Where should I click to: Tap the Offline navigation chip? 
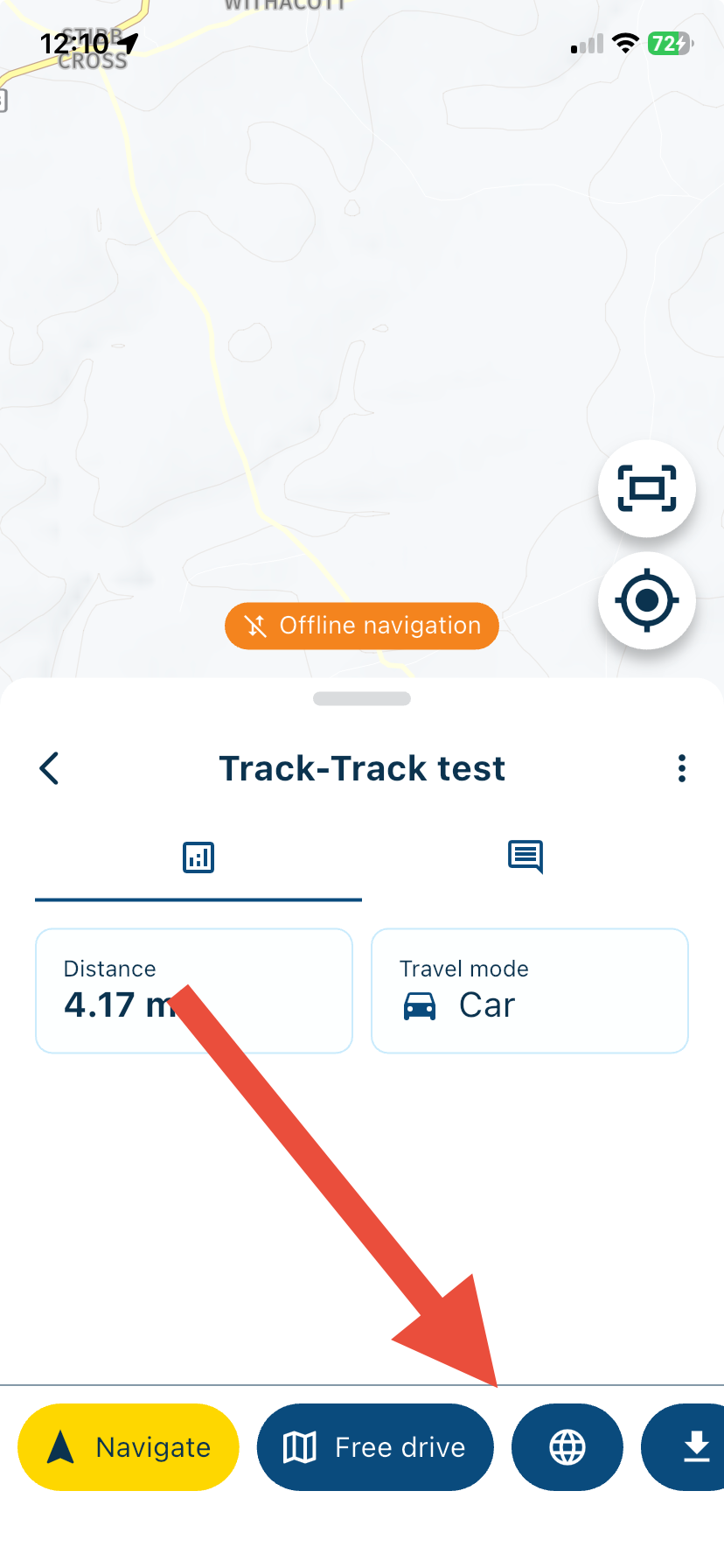pyautogui.click(x=362, y=626)
